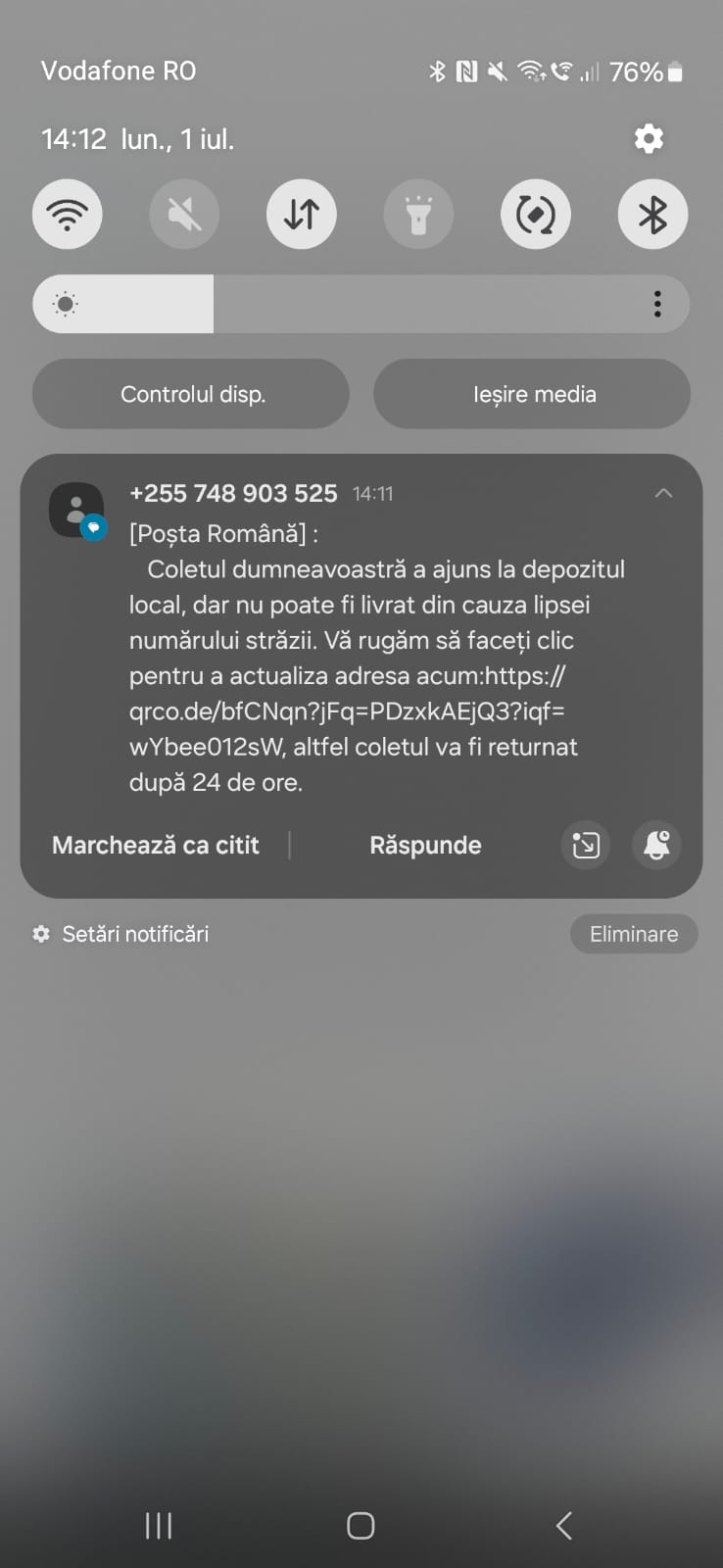
Task: Open settings via the gear icon
Action: (649, 139)
